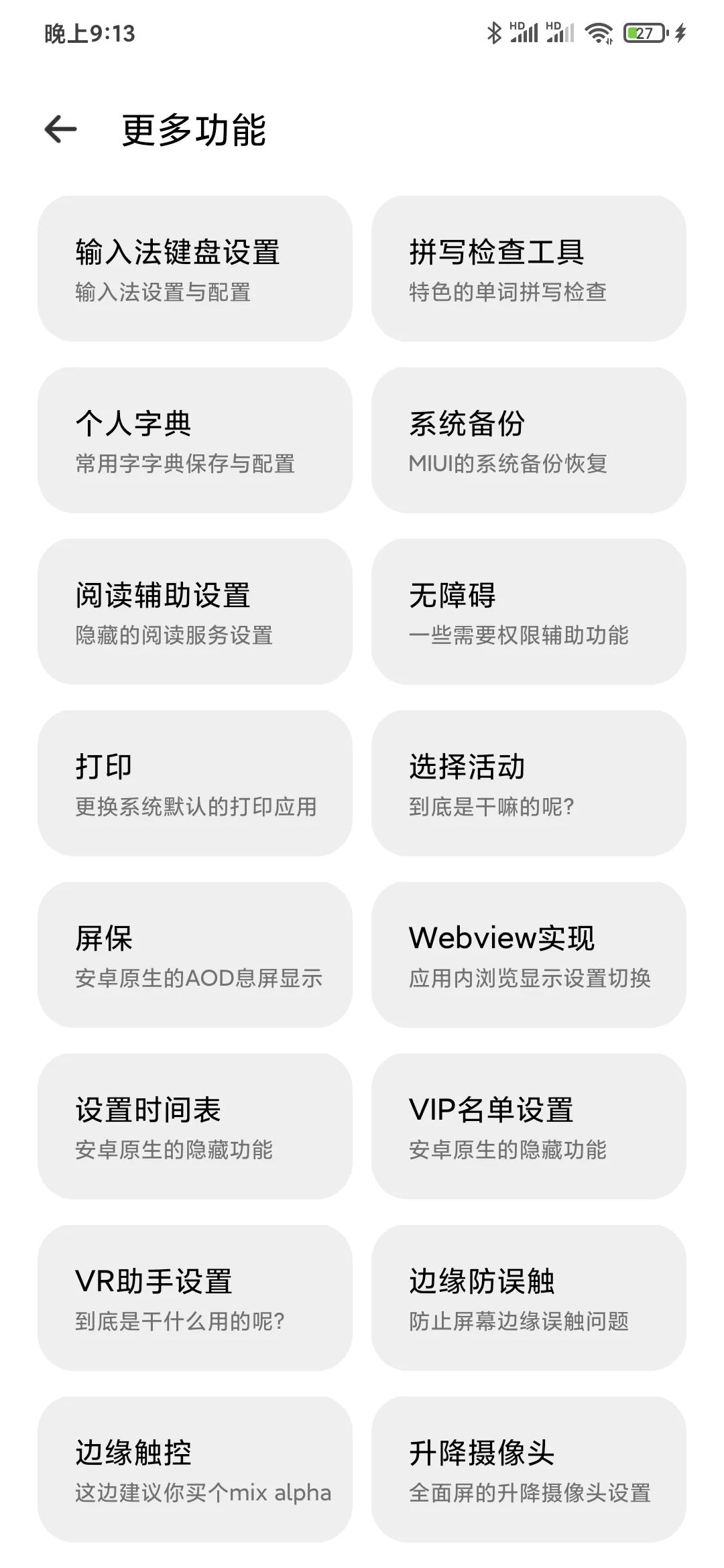
Task: Open Webview实现 settings card
Action: point(528,955)
